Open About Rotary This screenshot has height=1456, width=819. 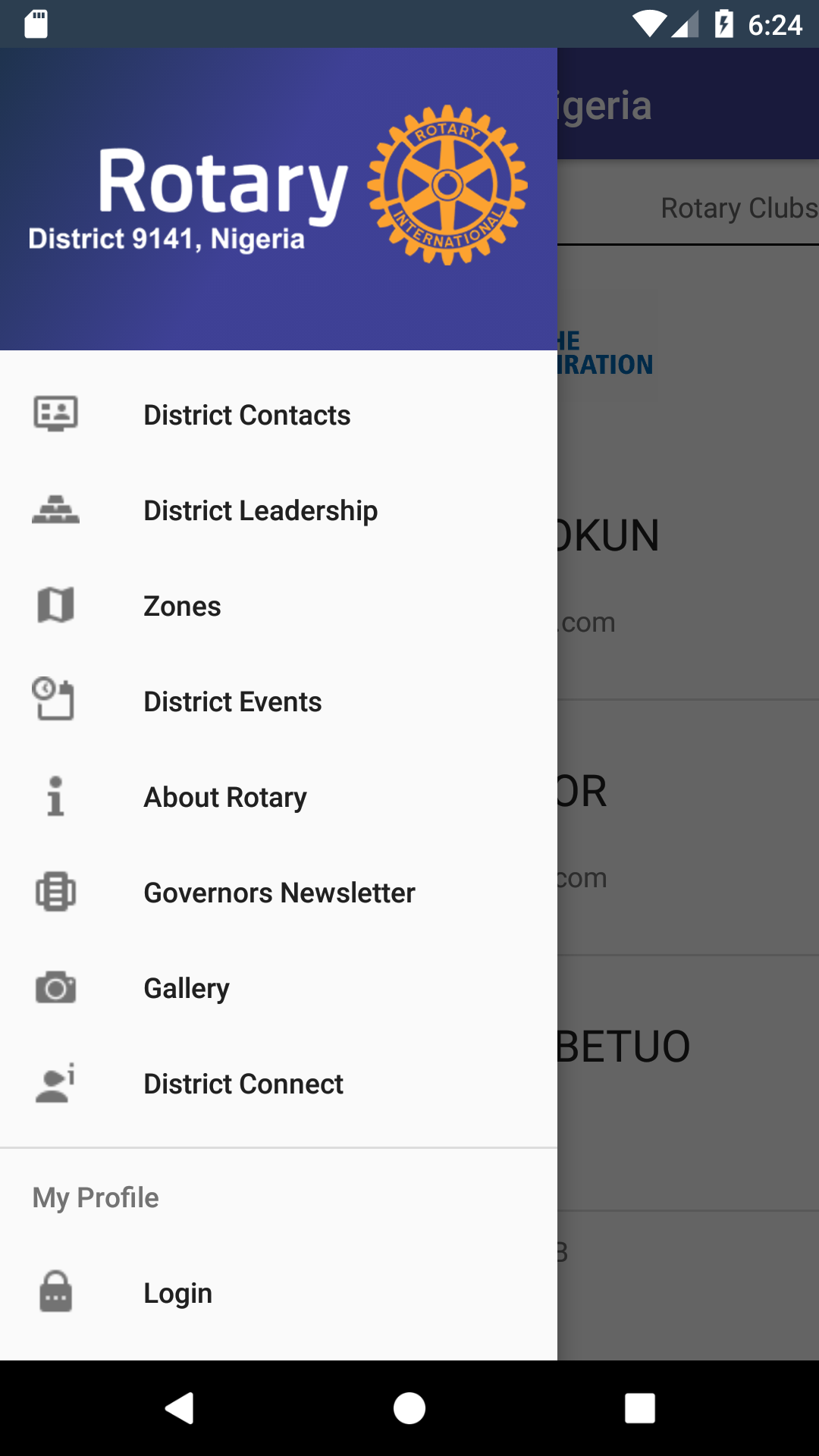(x=278, y=797)
